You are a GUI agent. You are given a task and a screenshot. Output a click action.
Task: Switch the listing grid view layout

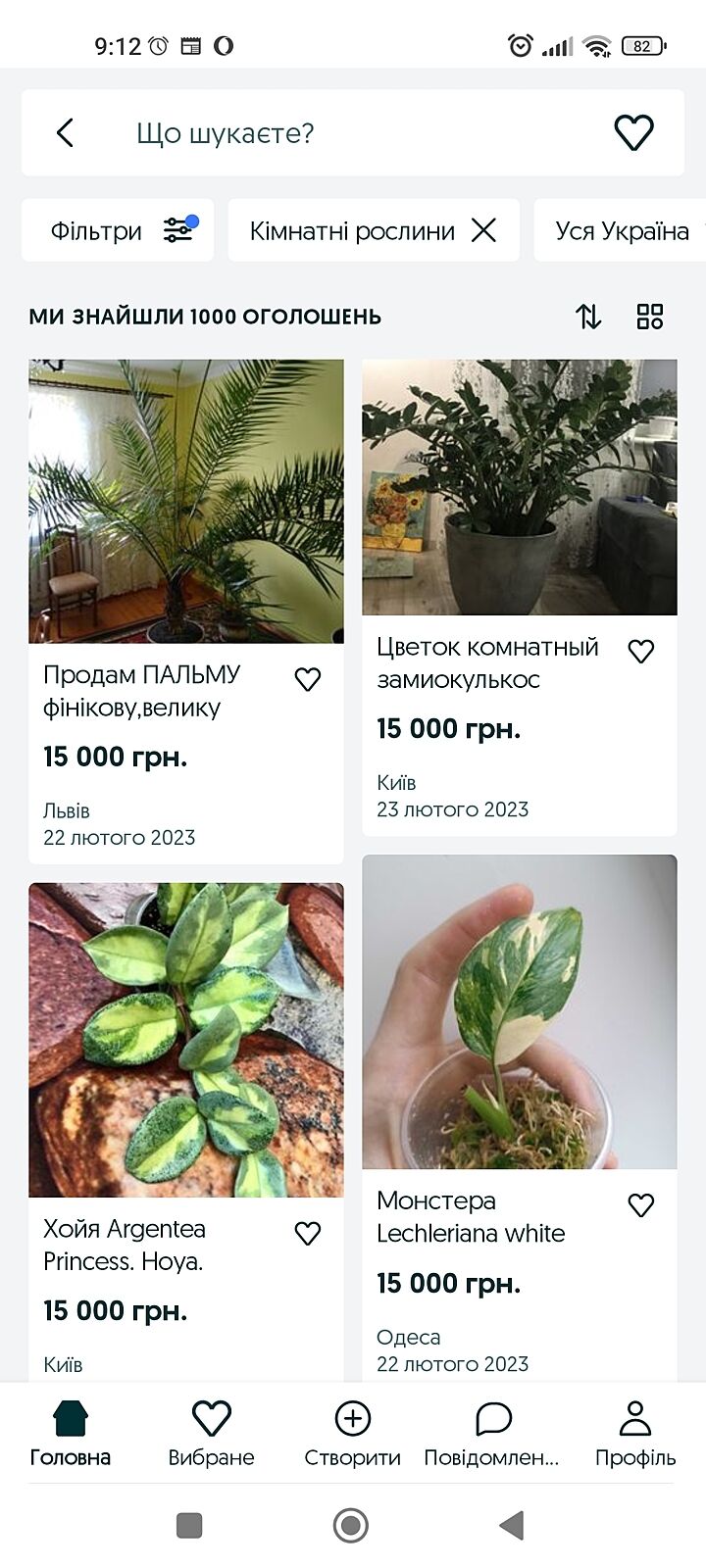[x=650, y=317]
